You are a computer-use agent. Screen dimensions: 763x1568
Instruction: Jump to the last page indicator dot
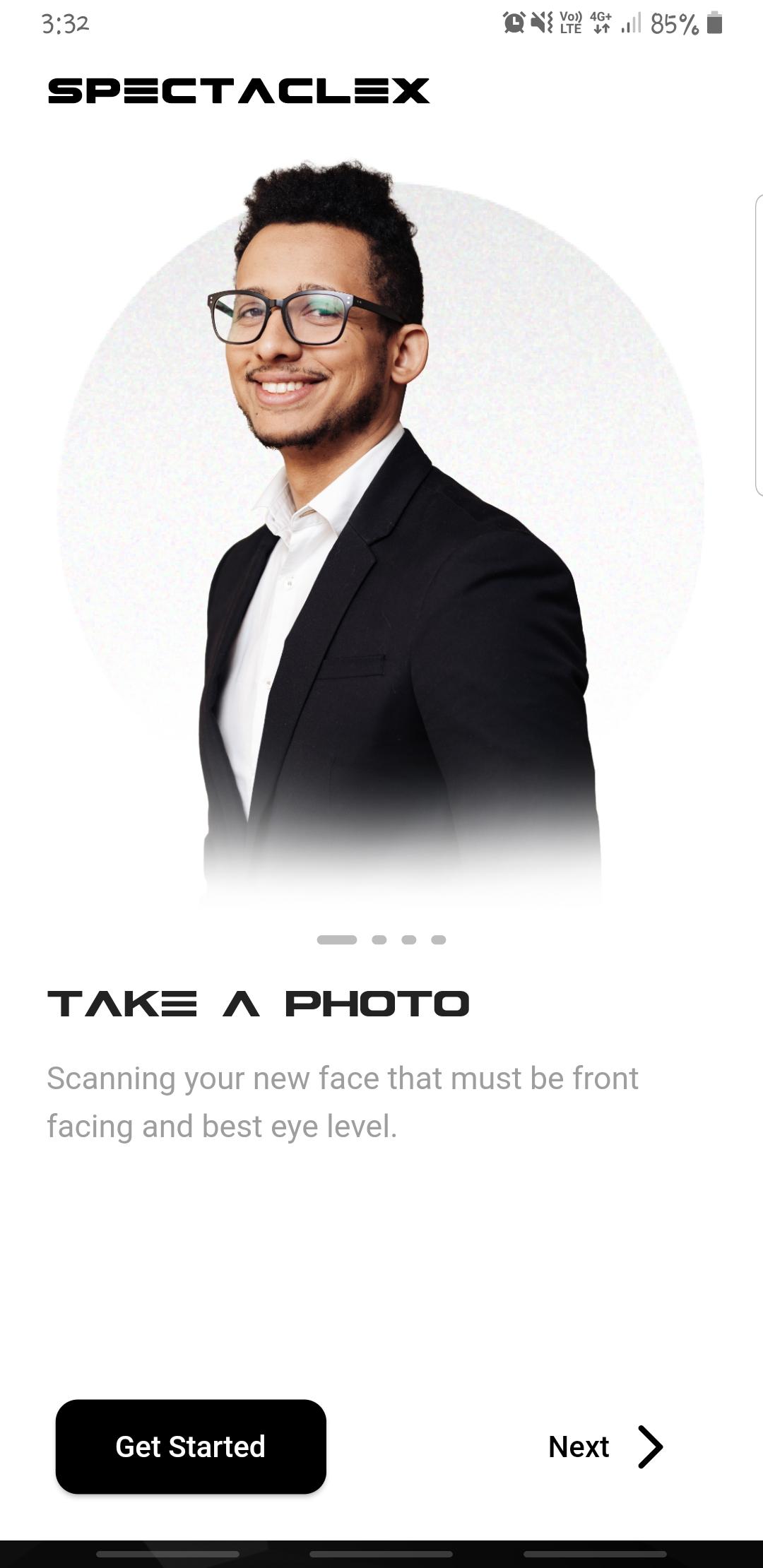[439, 939]
